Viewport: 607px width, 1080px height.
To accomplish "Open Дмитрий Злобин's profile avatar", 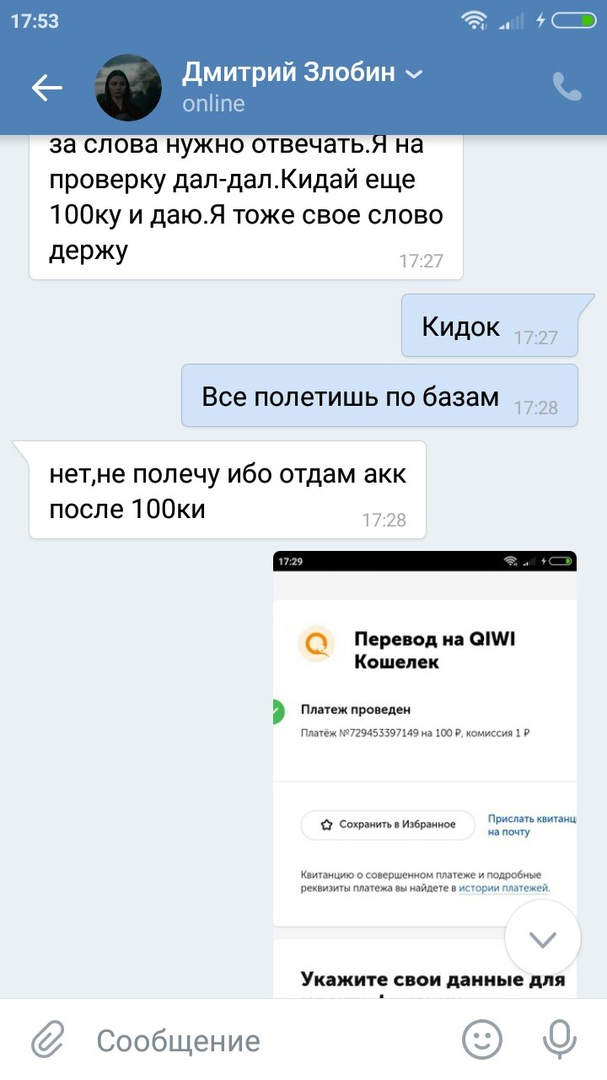I will pos(128,88).
